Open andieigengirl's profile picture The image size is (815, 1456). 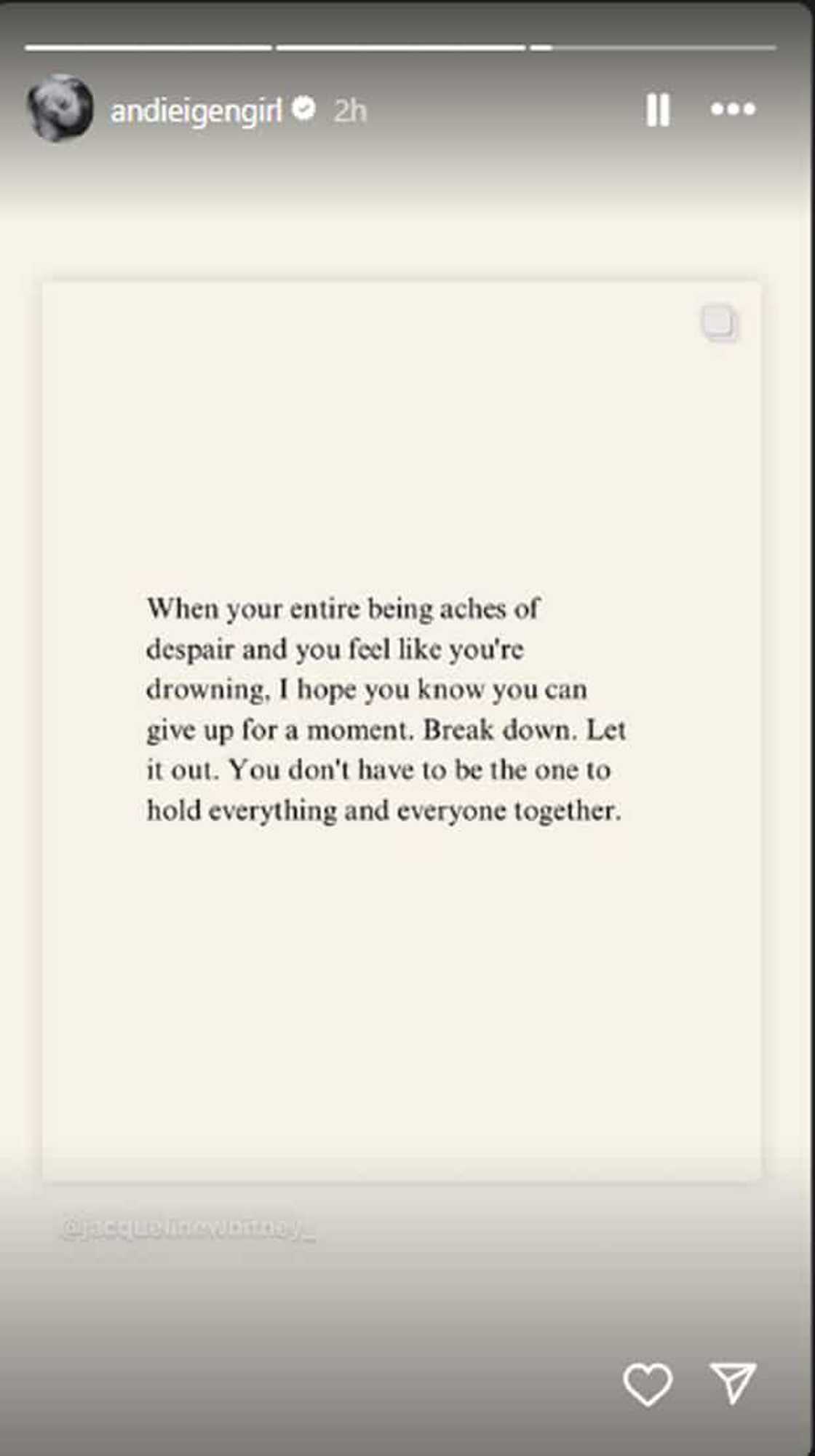pyautogui.click(x=60, y=108)
